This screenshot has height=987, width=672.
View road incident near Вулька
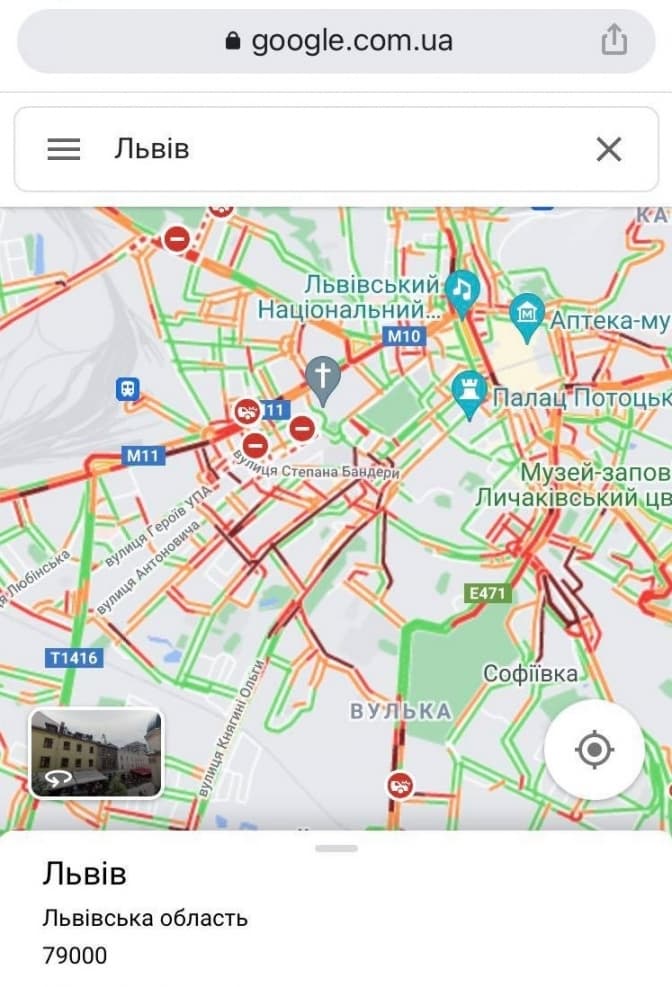pyautogui.click(x=400, y=785)
